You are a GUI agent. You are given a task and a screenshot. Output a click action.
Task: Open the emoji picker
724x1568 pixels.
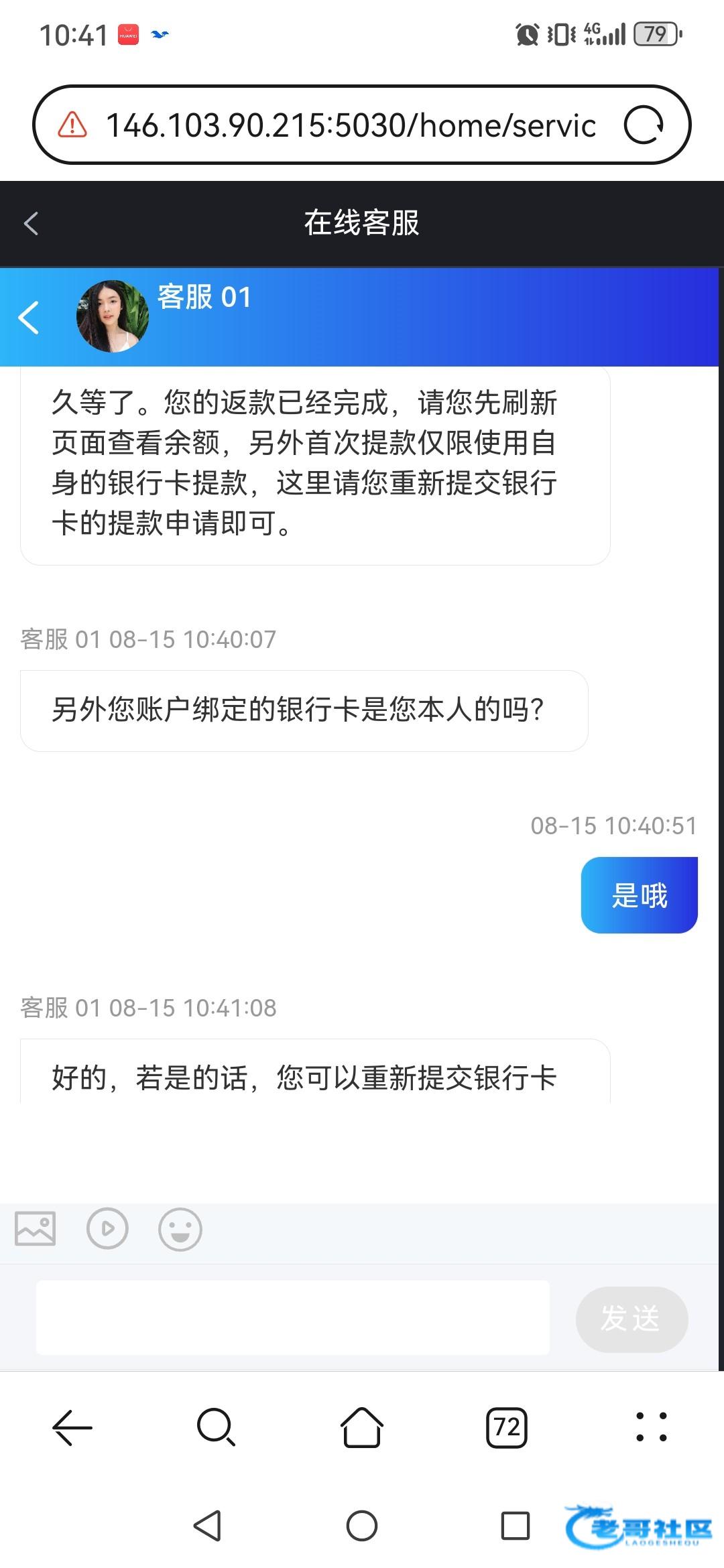(180, 1229)
